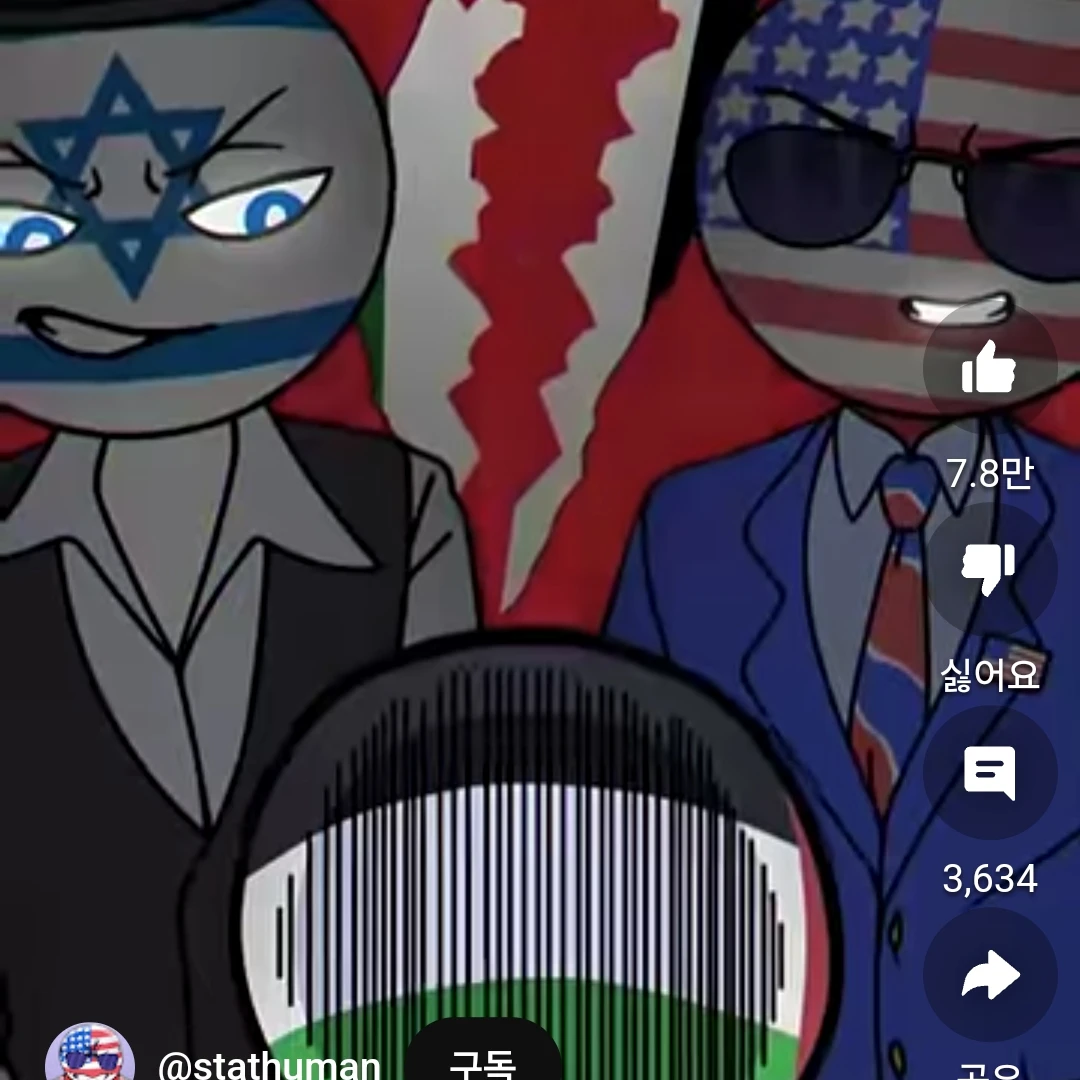Share this Short video
1080x1080 pixels.
(989, 975)
